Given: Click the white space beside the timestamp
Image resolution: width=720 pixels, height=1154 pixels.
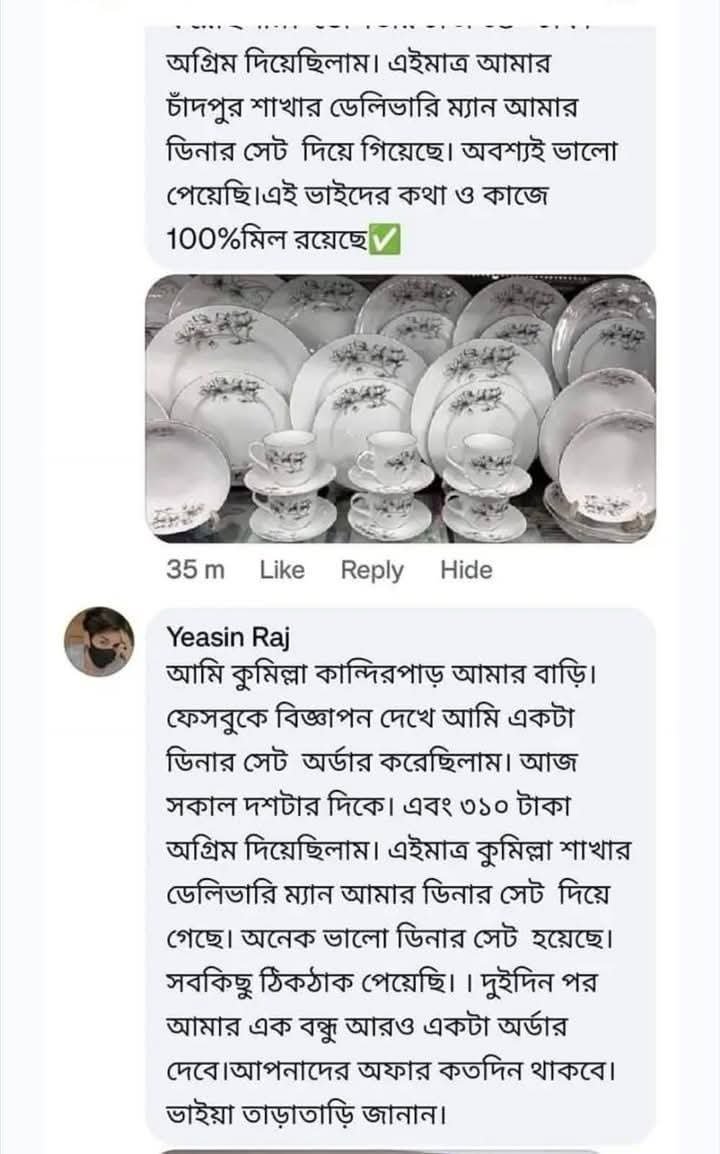Looking at the screenshot, I should pyautogui.click(x=580, y=569).
